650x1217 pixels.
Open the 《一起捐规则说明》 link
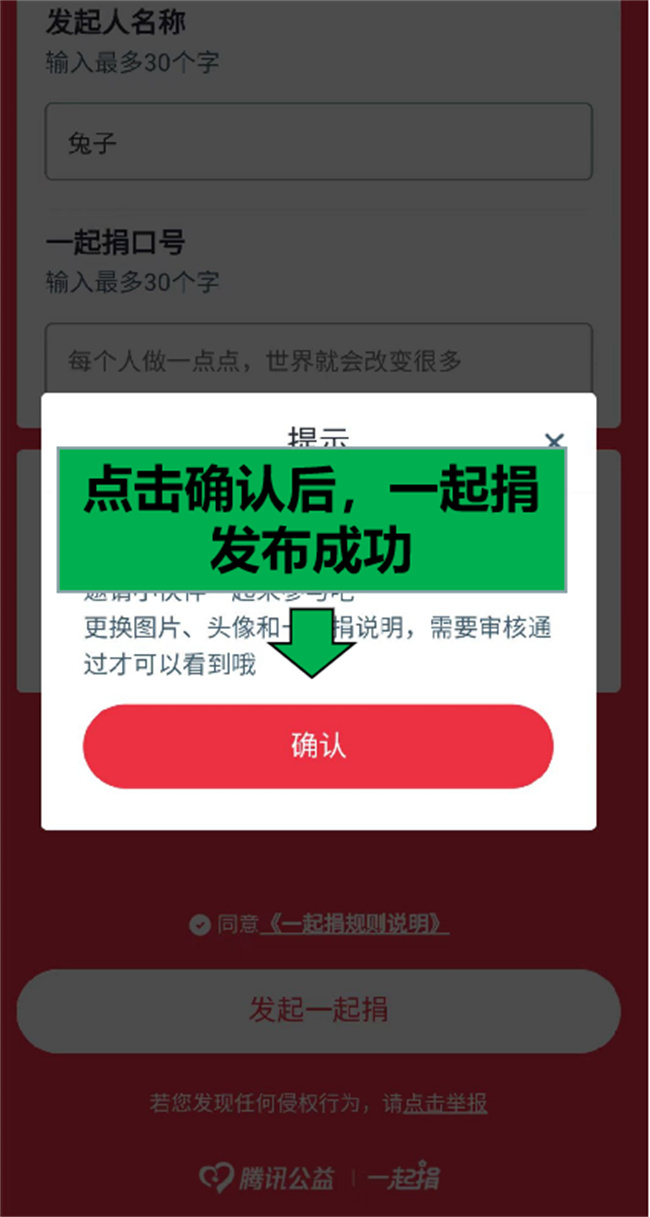coord(354,925)
